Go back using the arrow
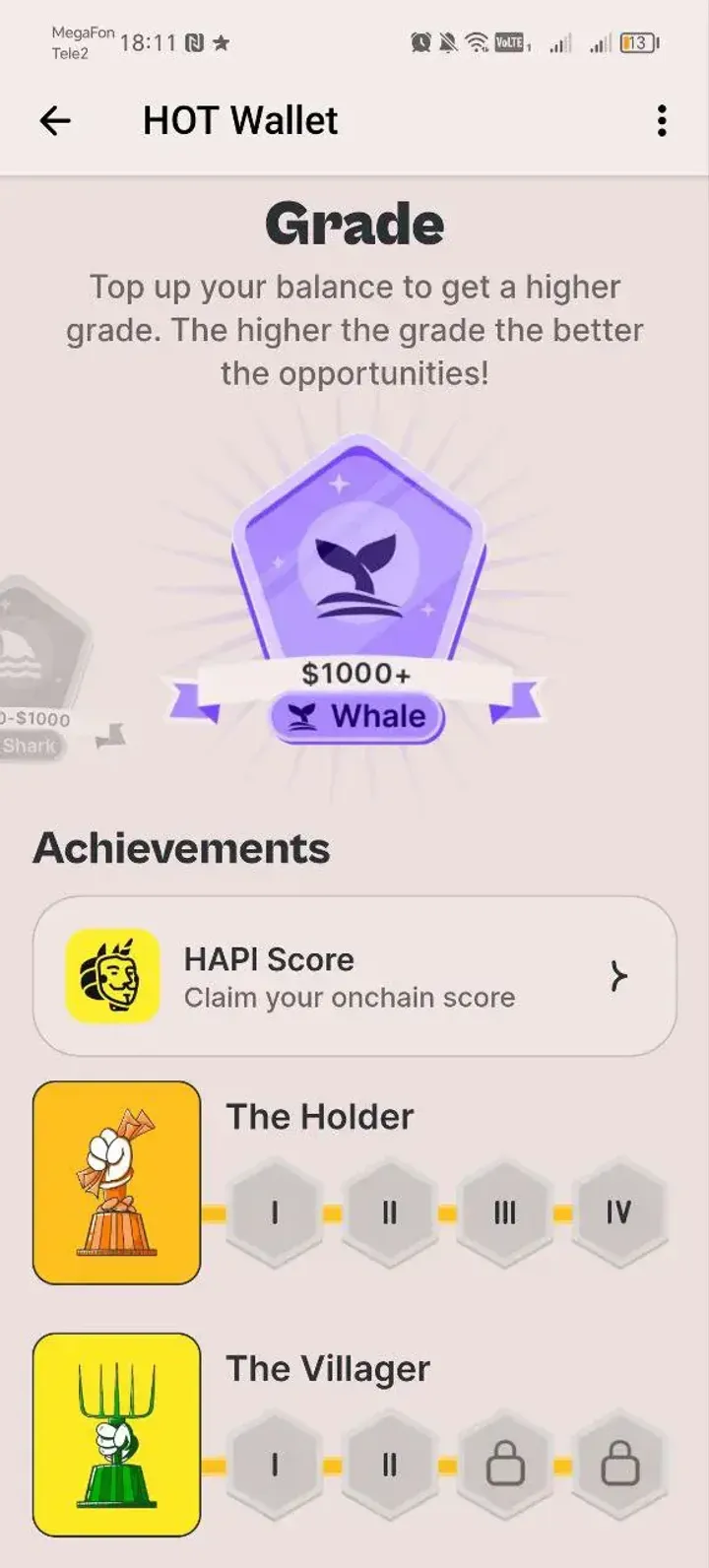This screenshot has width=709, height=1568. click(55, 121)
